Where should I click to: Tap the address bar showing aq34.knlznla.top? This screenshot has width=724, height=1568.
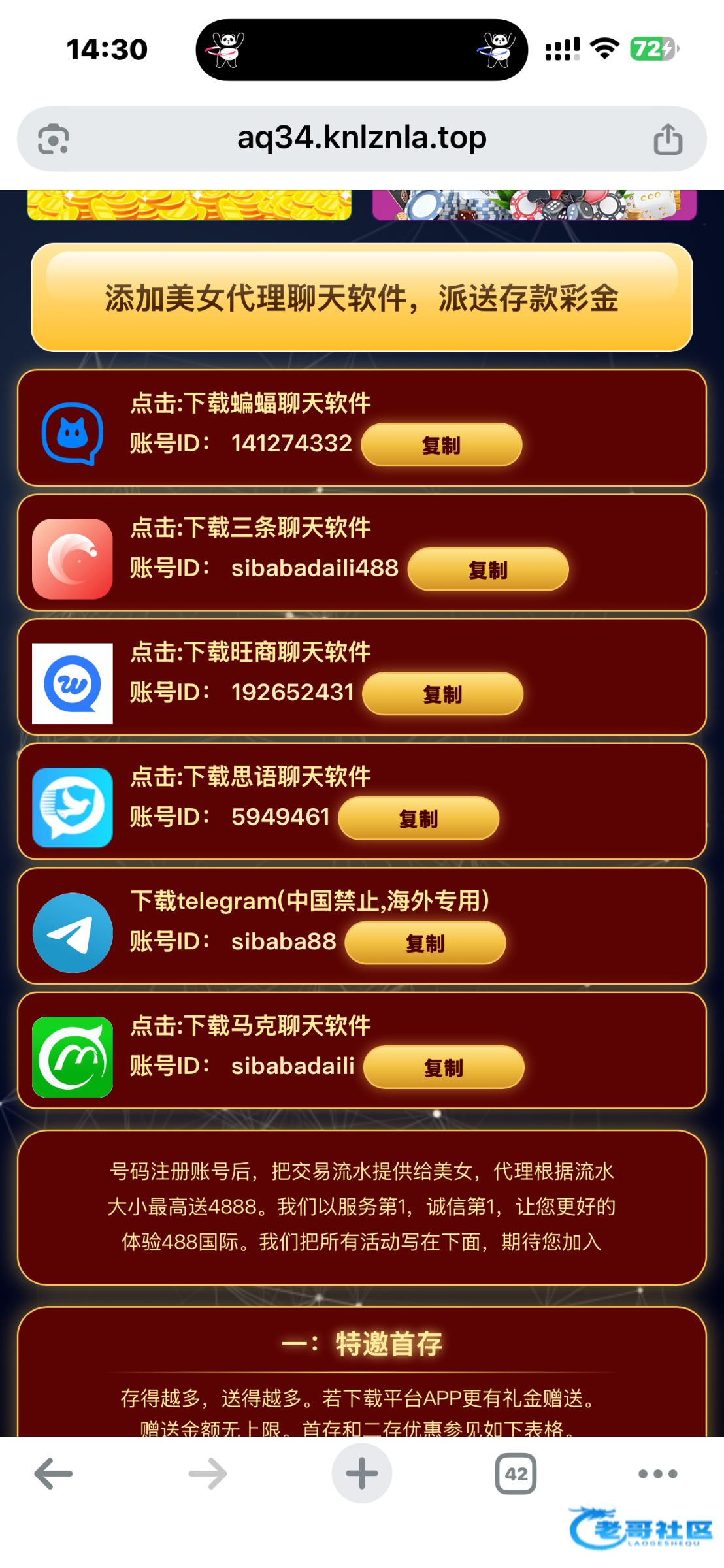(x=361, y=139)
